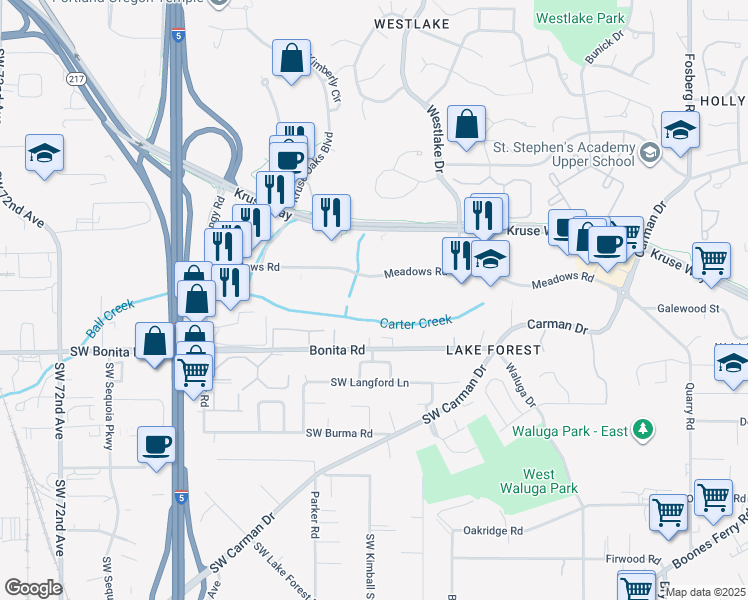This screenshot has height=600, width=748.
Task: Tap the restaurant marker on Kruse Oaks Blvd
Action: [330, 213]
